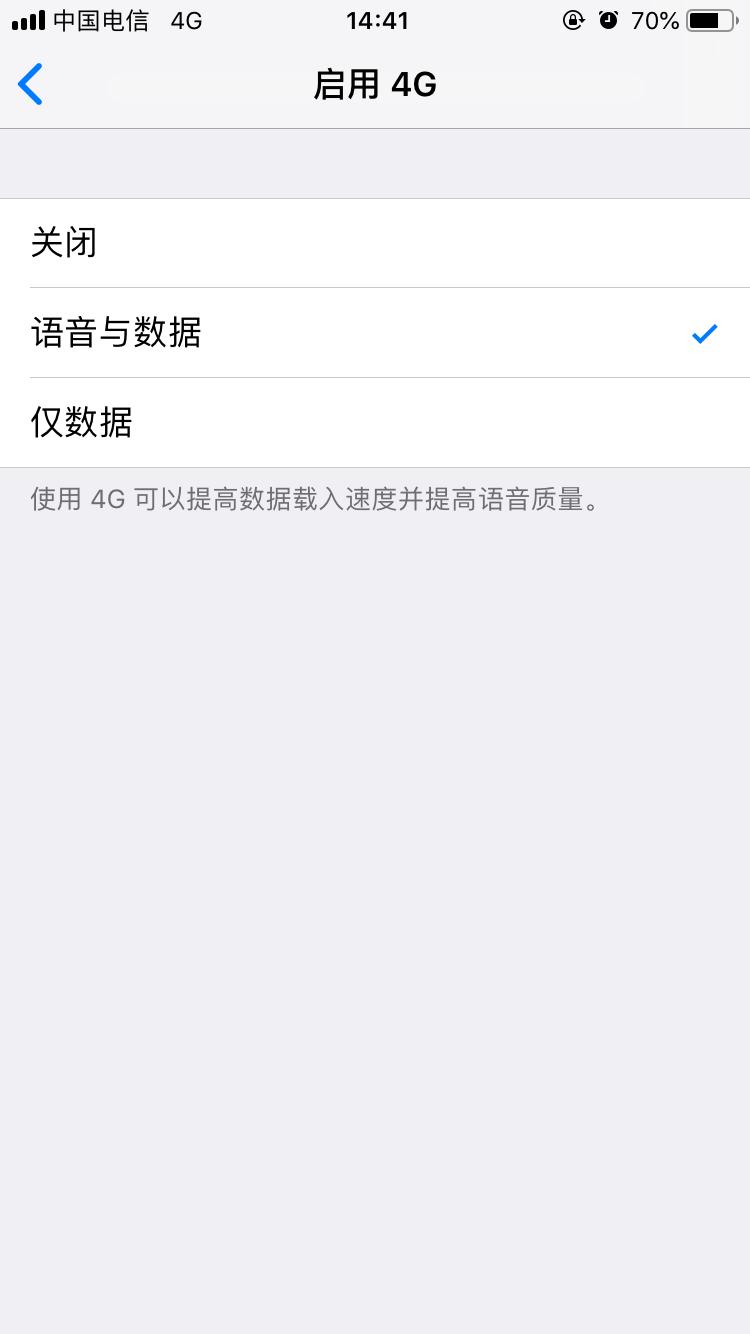Tap the battery icon

point(711,18)
